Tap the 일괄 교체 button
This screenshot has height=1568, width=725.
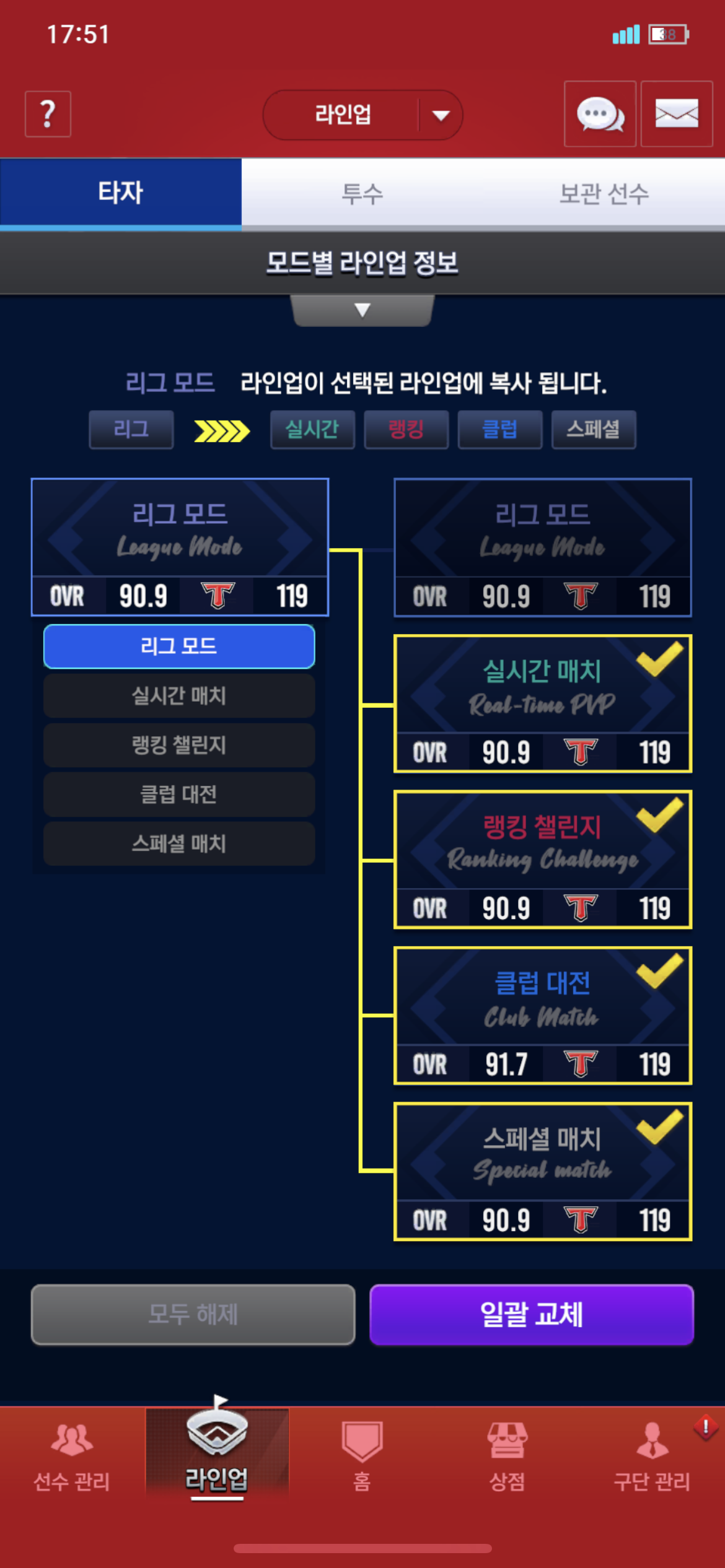[x=531, y=1314]
